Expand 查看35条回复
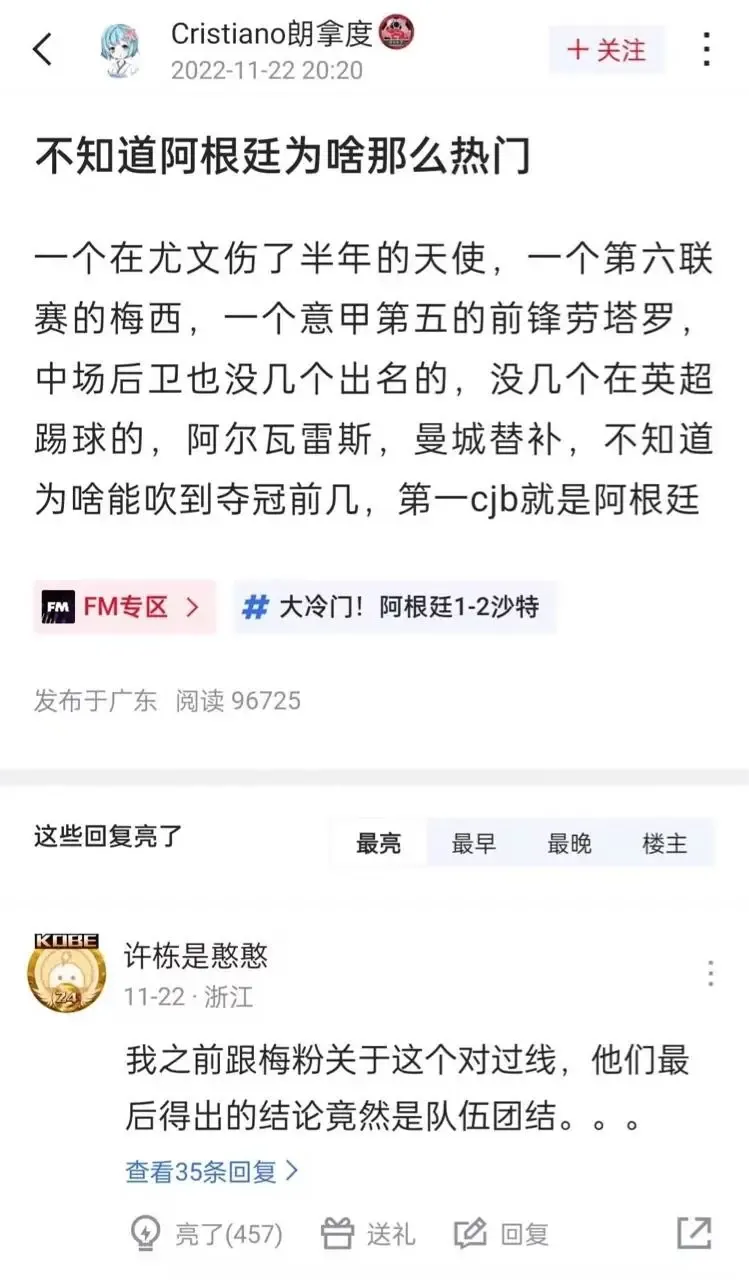 point(212,1171)
